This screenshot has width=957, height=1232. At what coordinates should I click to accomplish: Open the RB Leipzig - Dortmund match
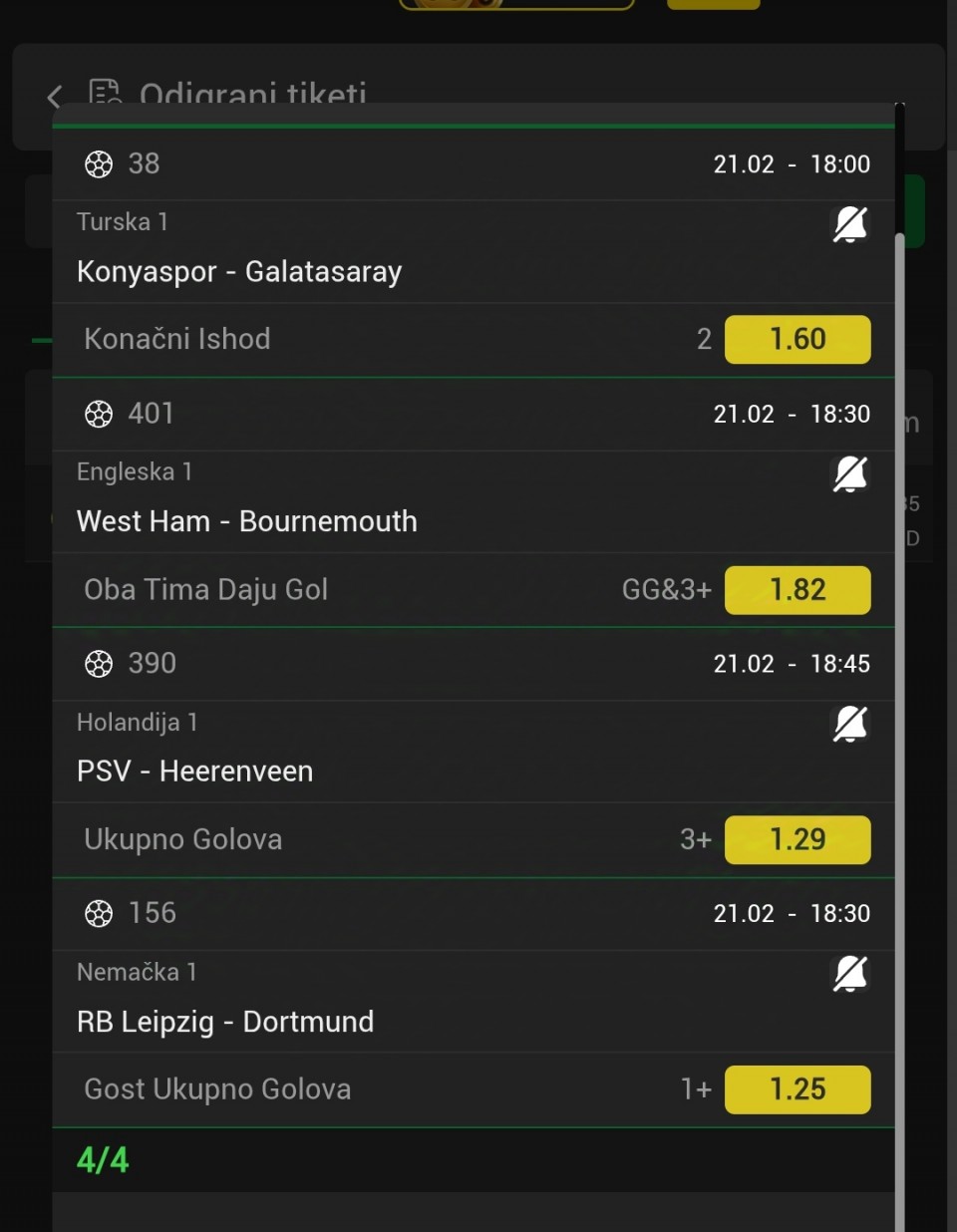224,1022
